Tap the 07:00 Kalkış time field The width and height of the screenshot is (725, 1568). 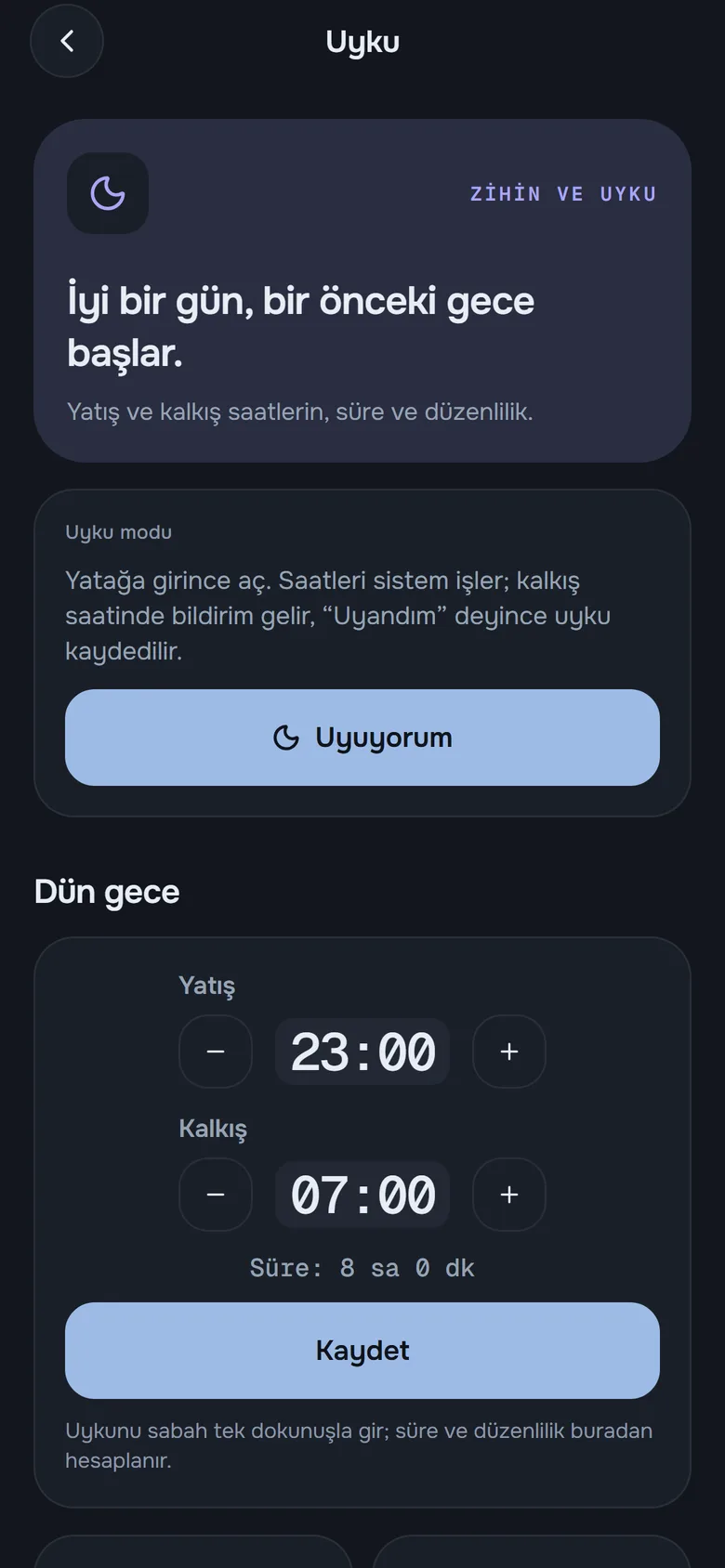coord(362,1195)
